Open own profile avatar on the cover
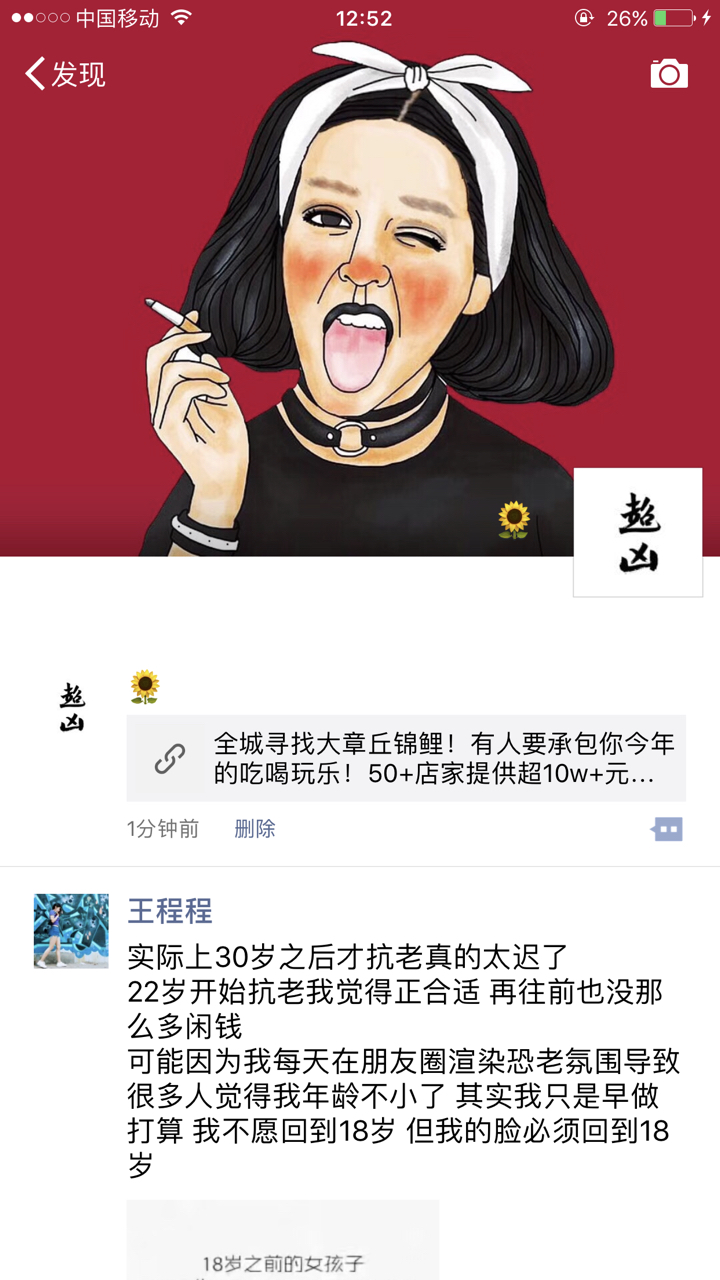The image size is (720, 1280). pos(638,532)
